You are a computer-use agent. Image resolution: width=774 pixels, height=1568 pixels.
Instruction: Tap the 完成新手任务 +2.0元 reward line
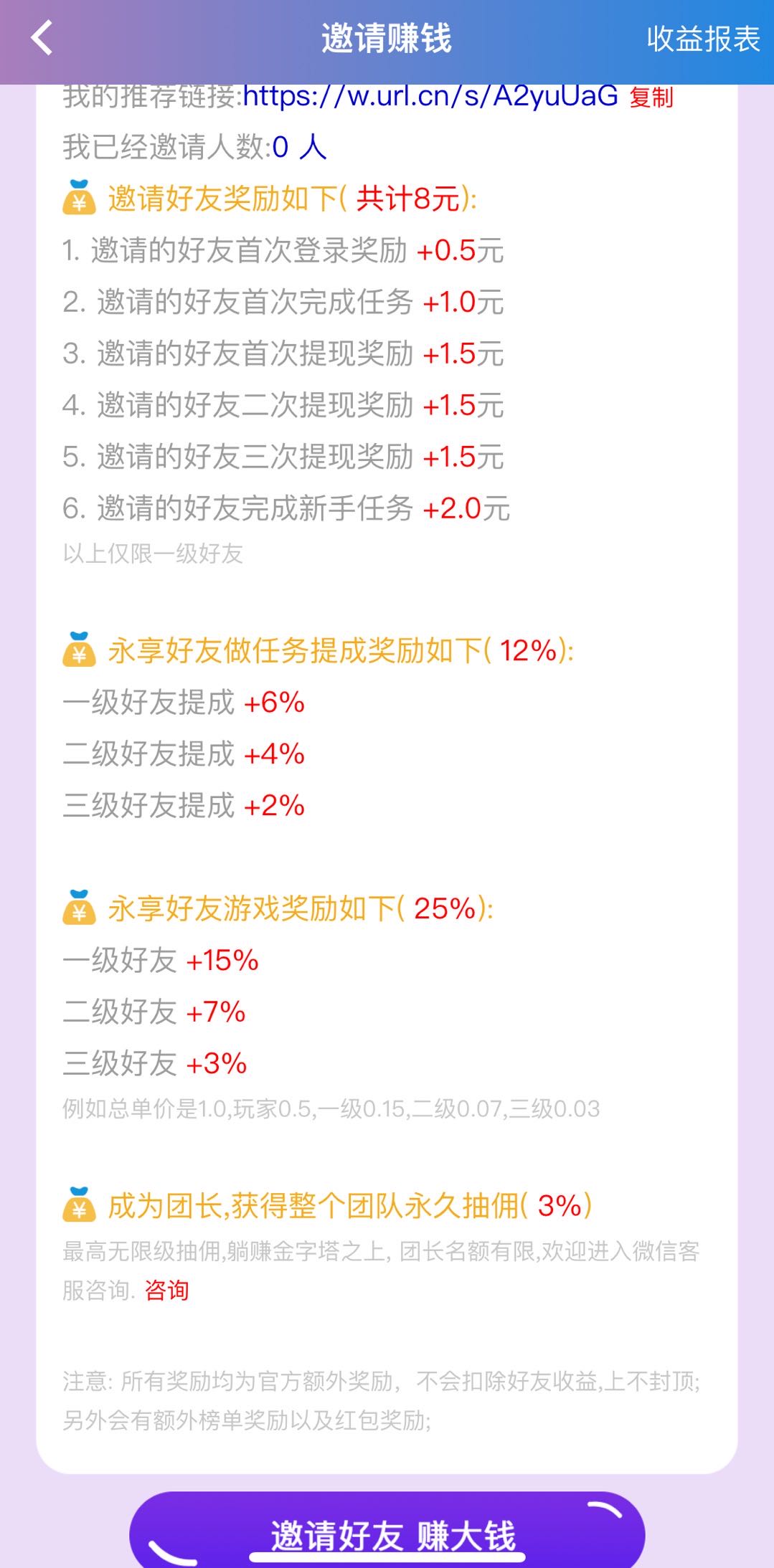(x=285, y=510)
